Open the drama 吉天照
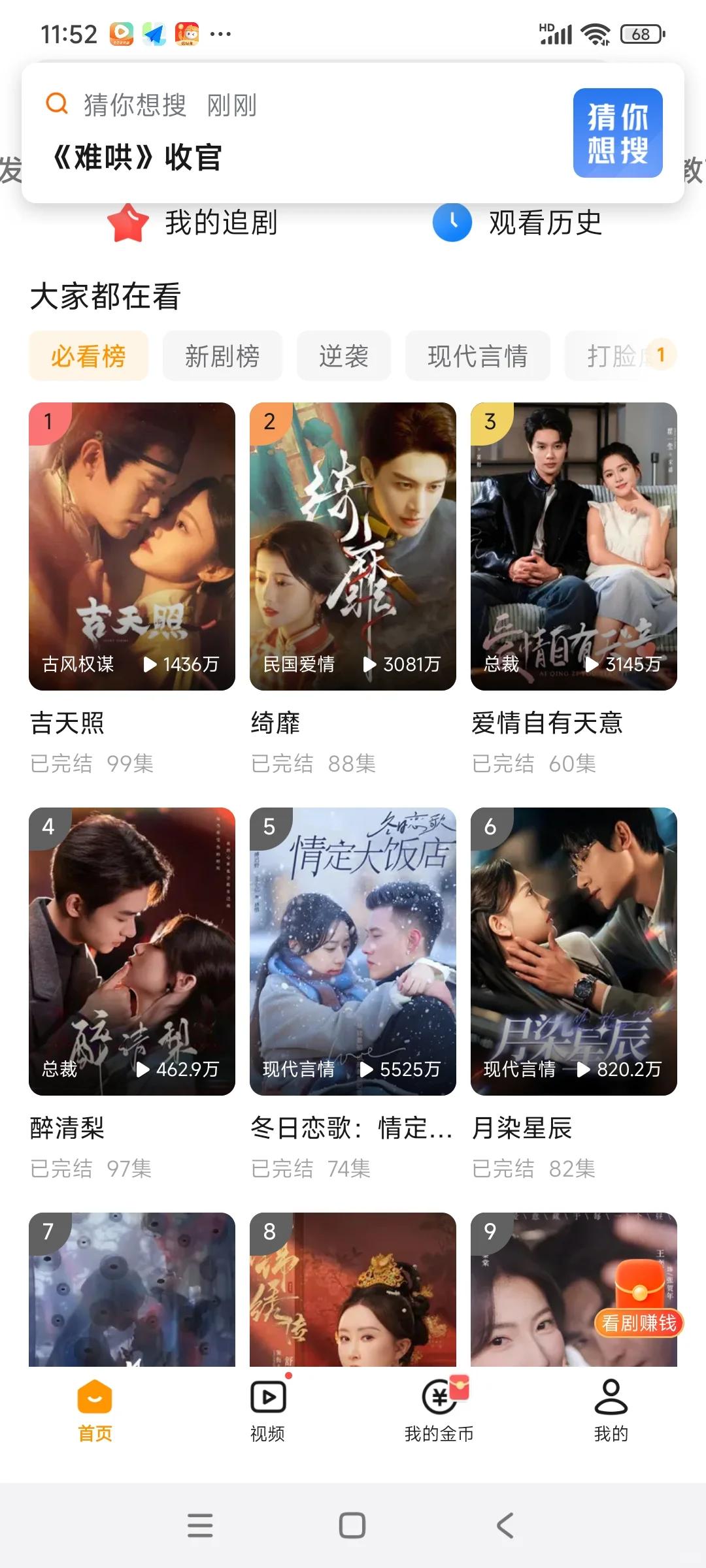The height and width of the screenshot is (1568, 706). pyautogui.click(x=131, y=546)
